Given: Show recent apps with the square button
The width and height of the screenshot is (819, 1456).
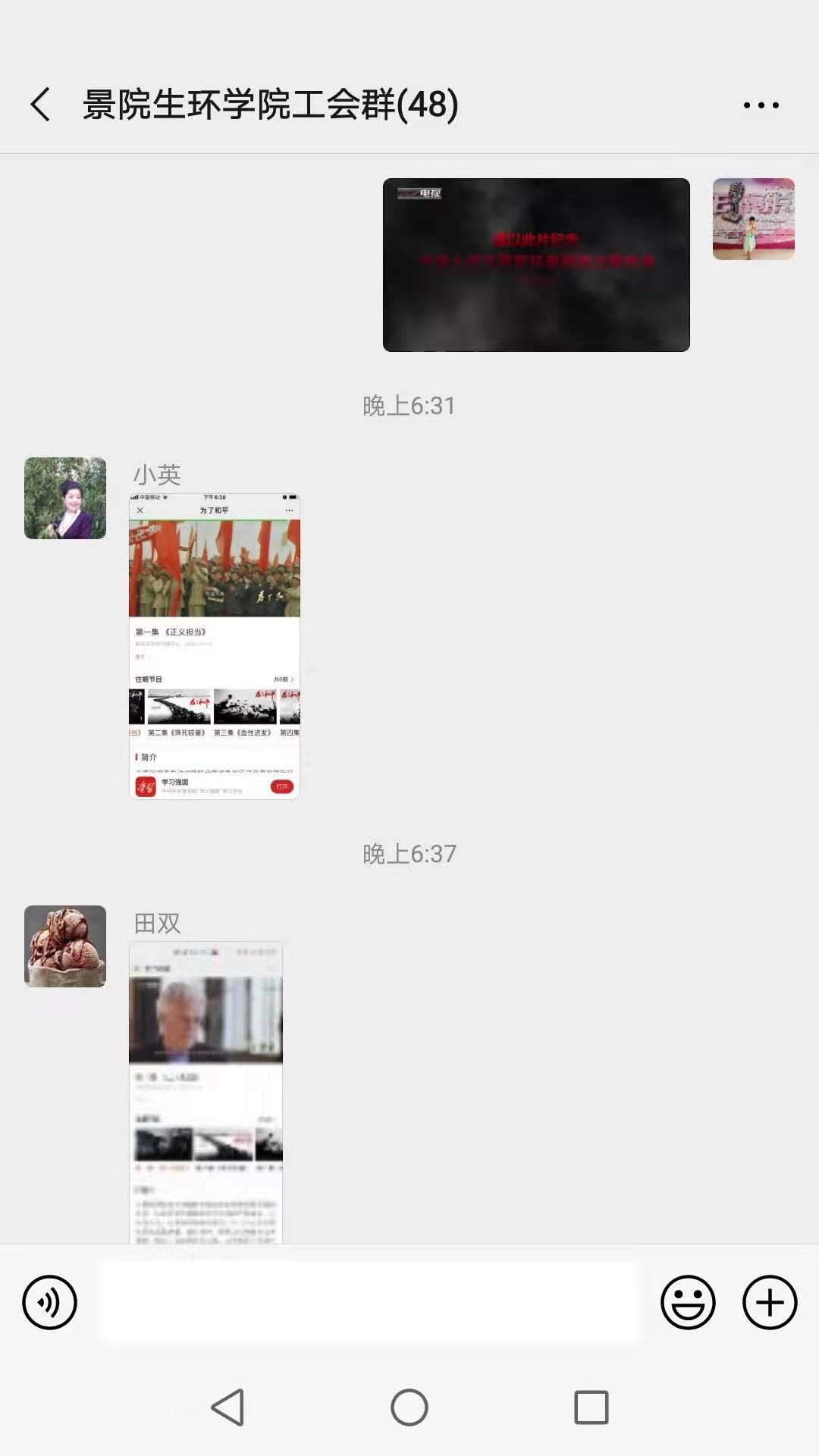Looking at the screenshot, I should [591, 1407].
